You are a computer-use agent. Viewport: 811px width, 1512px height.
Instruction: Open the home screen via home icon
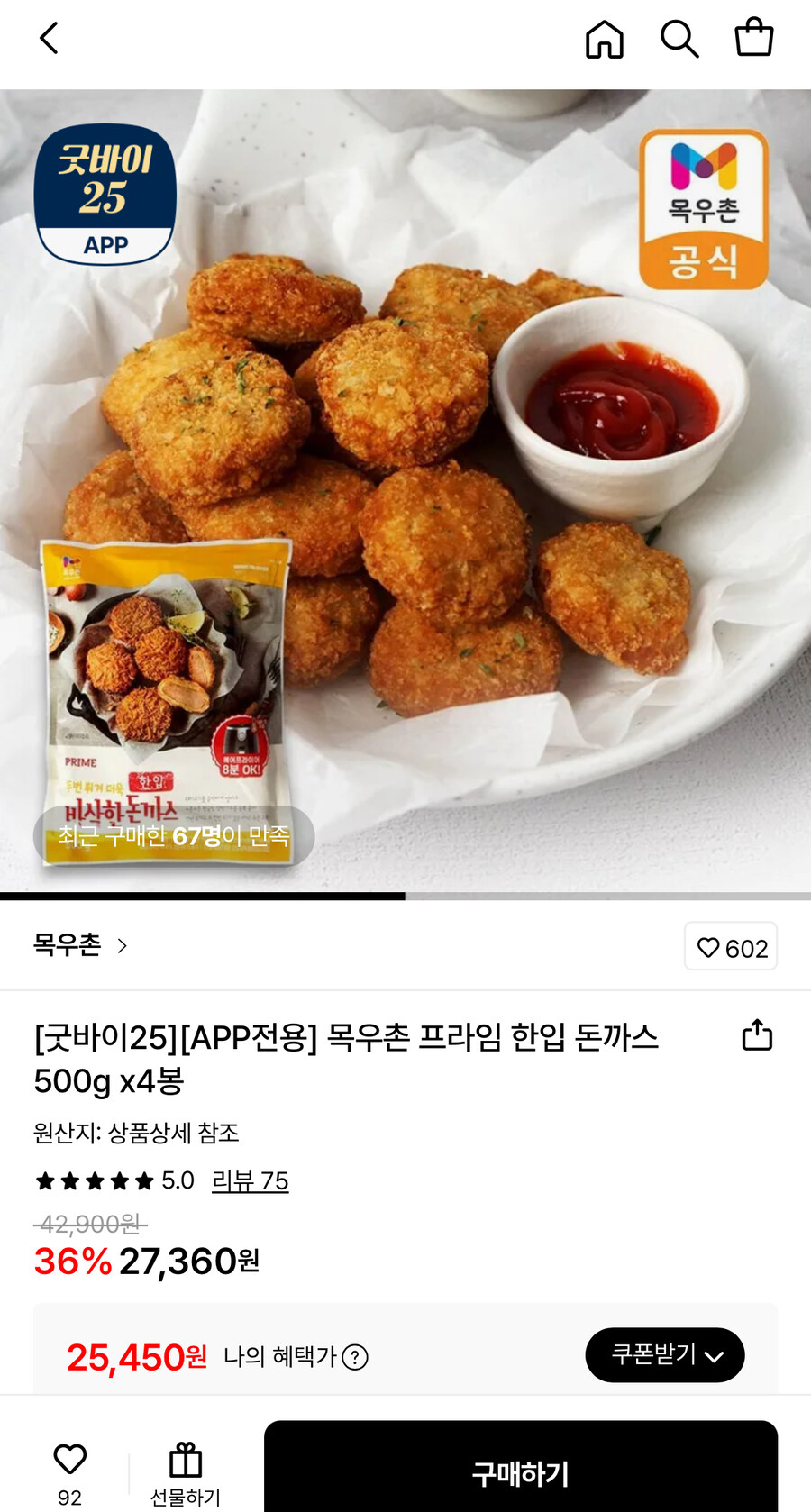pyautogui.click(x=605, y=38)
